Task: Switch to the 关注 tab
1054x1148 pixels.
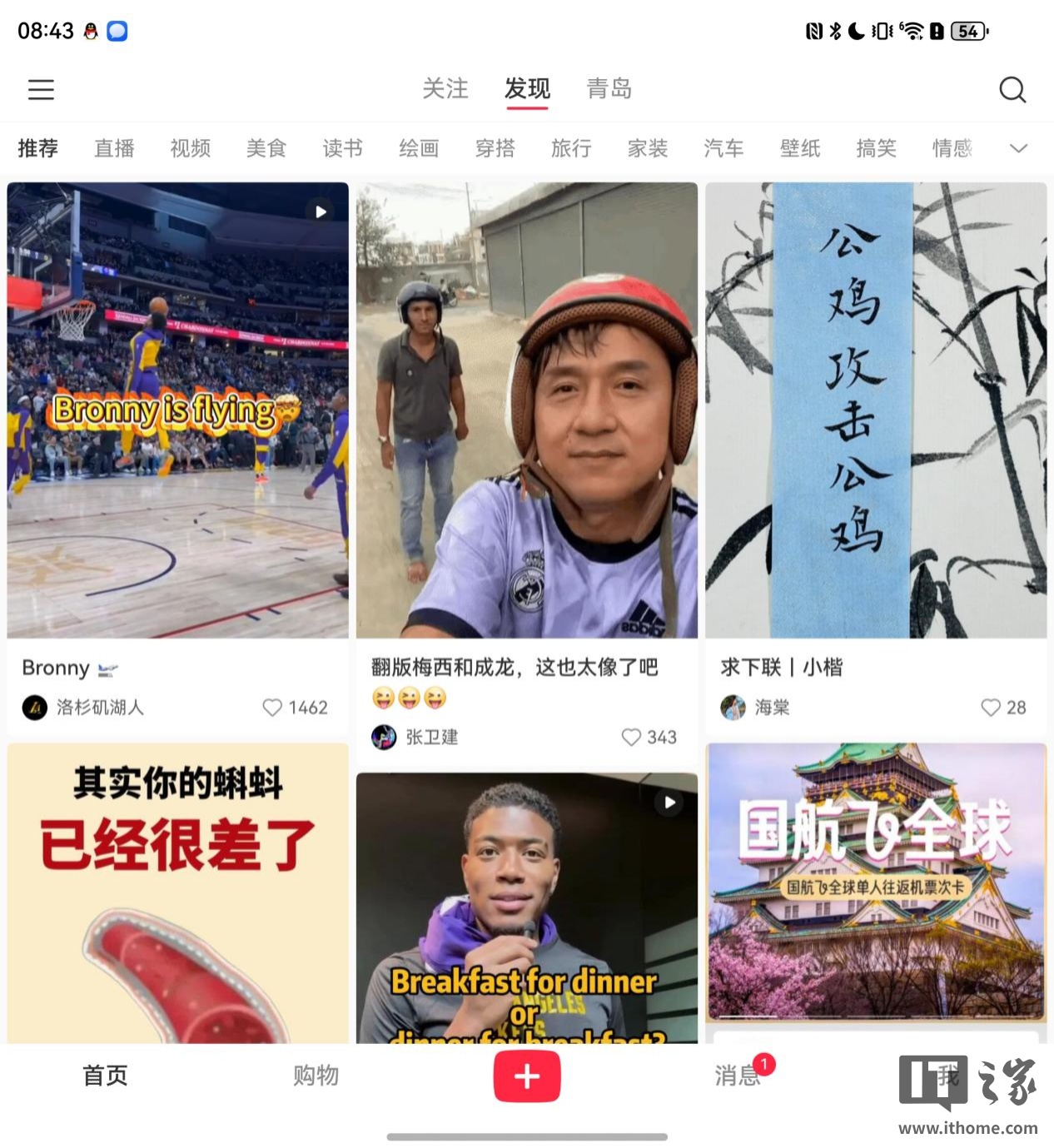Action: [x=445, y=88]
